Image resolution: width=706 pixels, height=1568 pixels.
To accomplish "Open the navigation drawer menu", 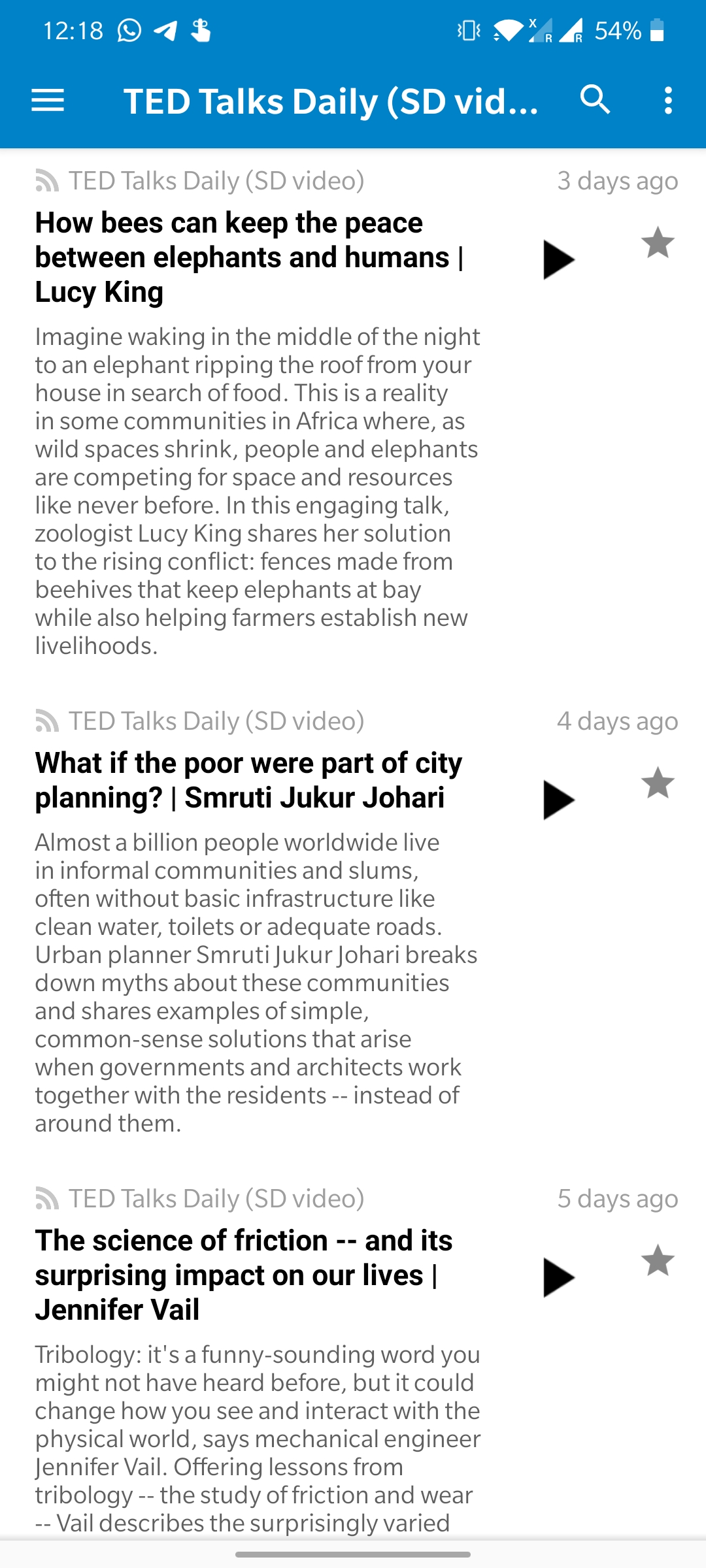I will pos(48,101).
